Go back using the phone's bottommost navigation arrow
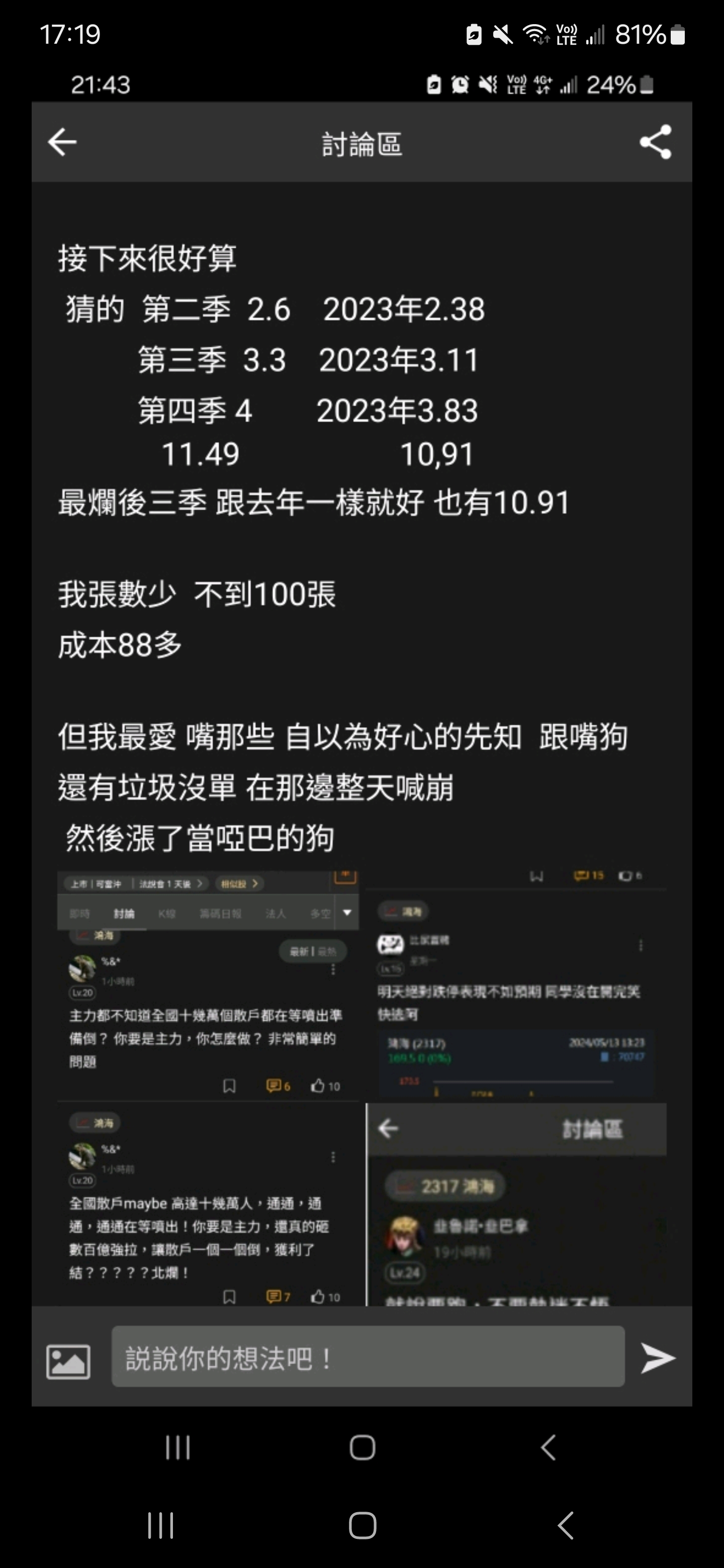Viewport: 724px width, 1568px height. tap(566, 1525)
